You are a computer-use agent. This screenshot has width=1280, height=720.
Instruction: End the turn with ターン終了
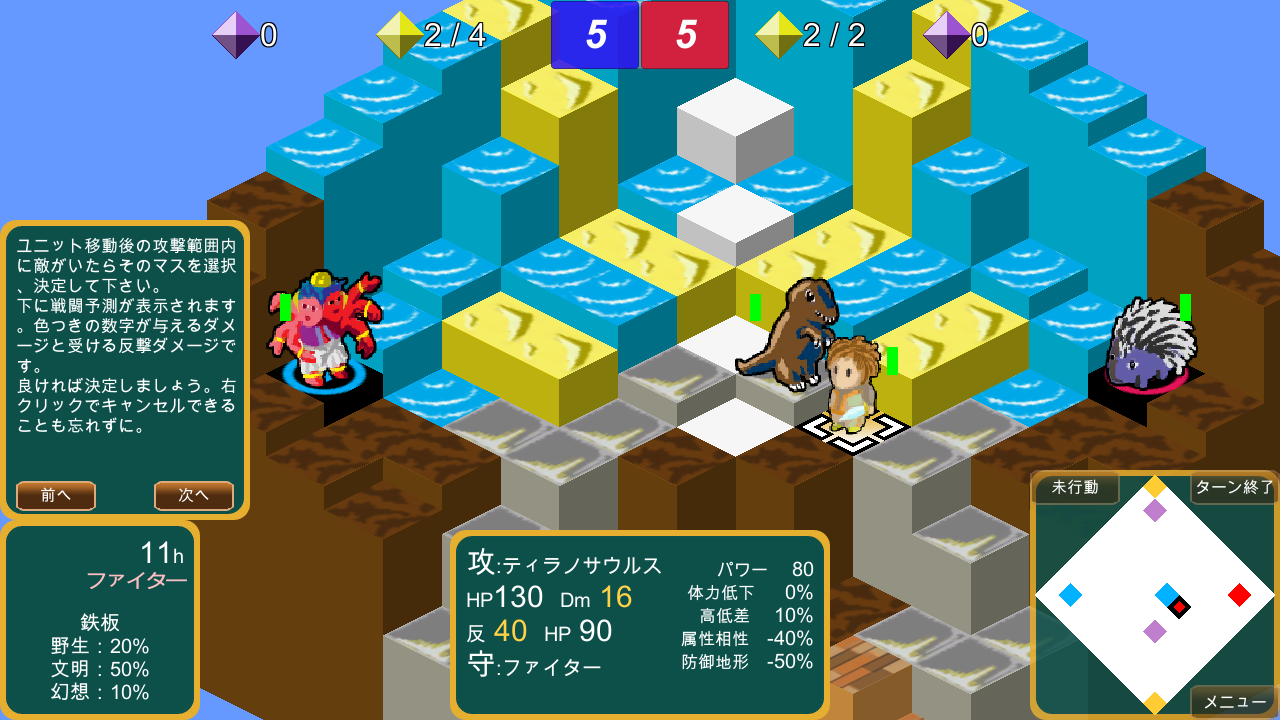(1234, 487)
